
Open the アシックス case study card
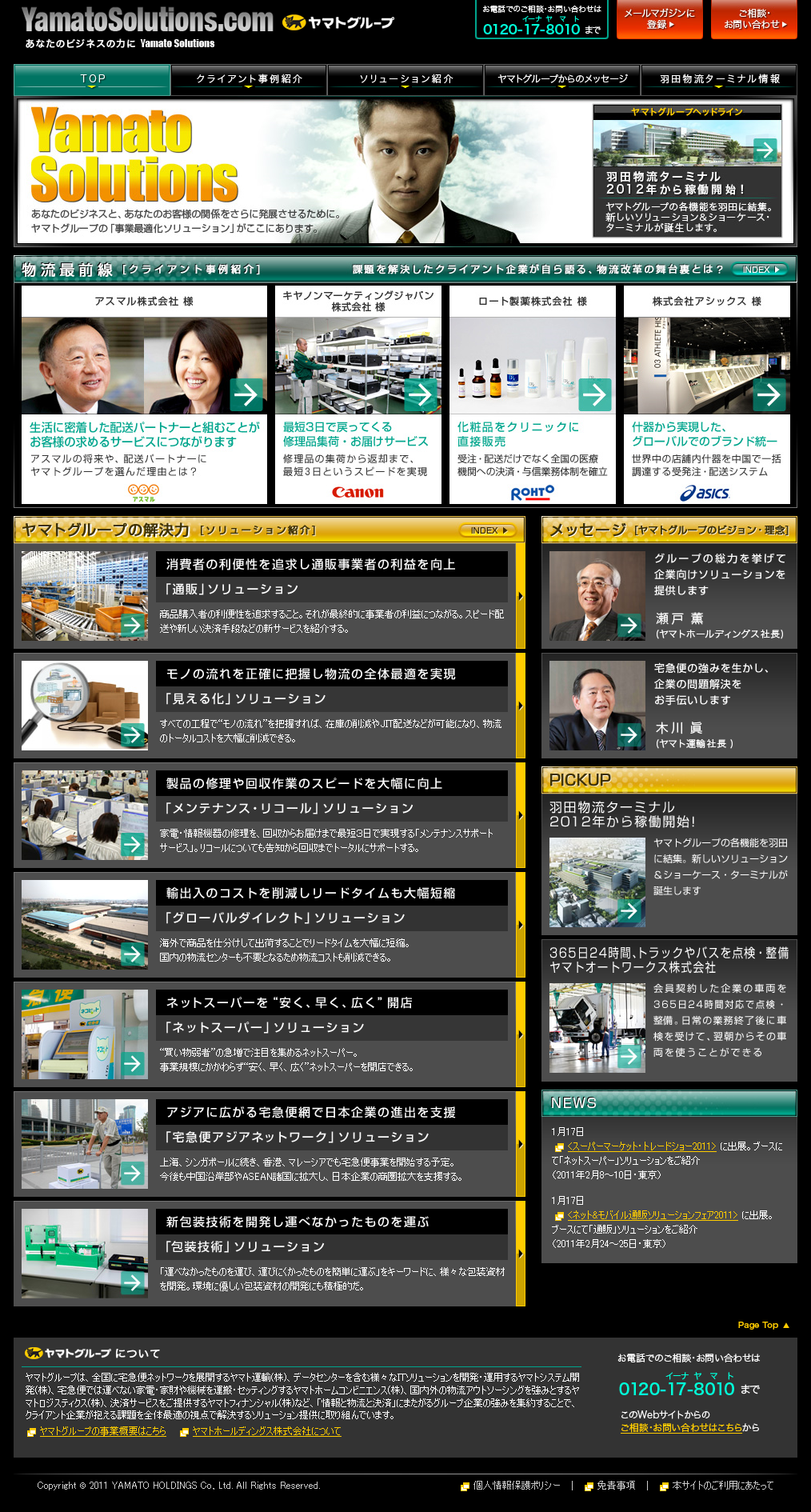coord(706,395)
